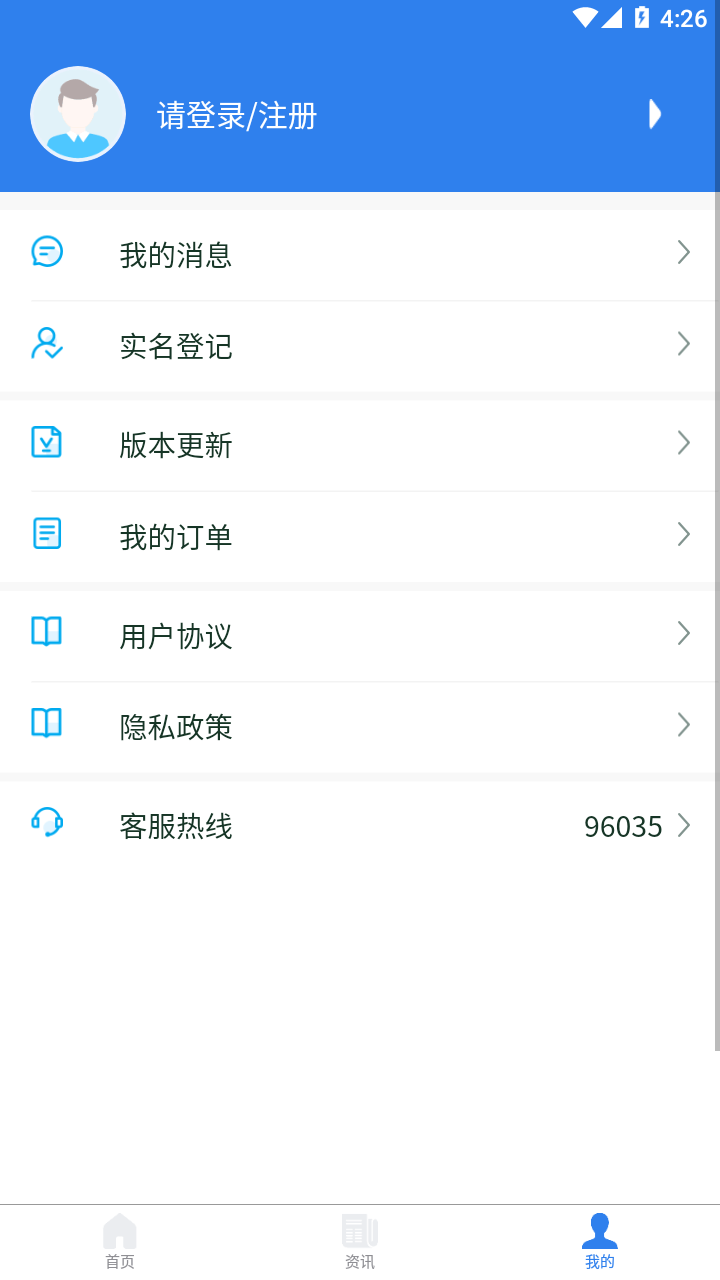Click the headset icon beside 客服热线
The image size is (720, 1280).
47,824
